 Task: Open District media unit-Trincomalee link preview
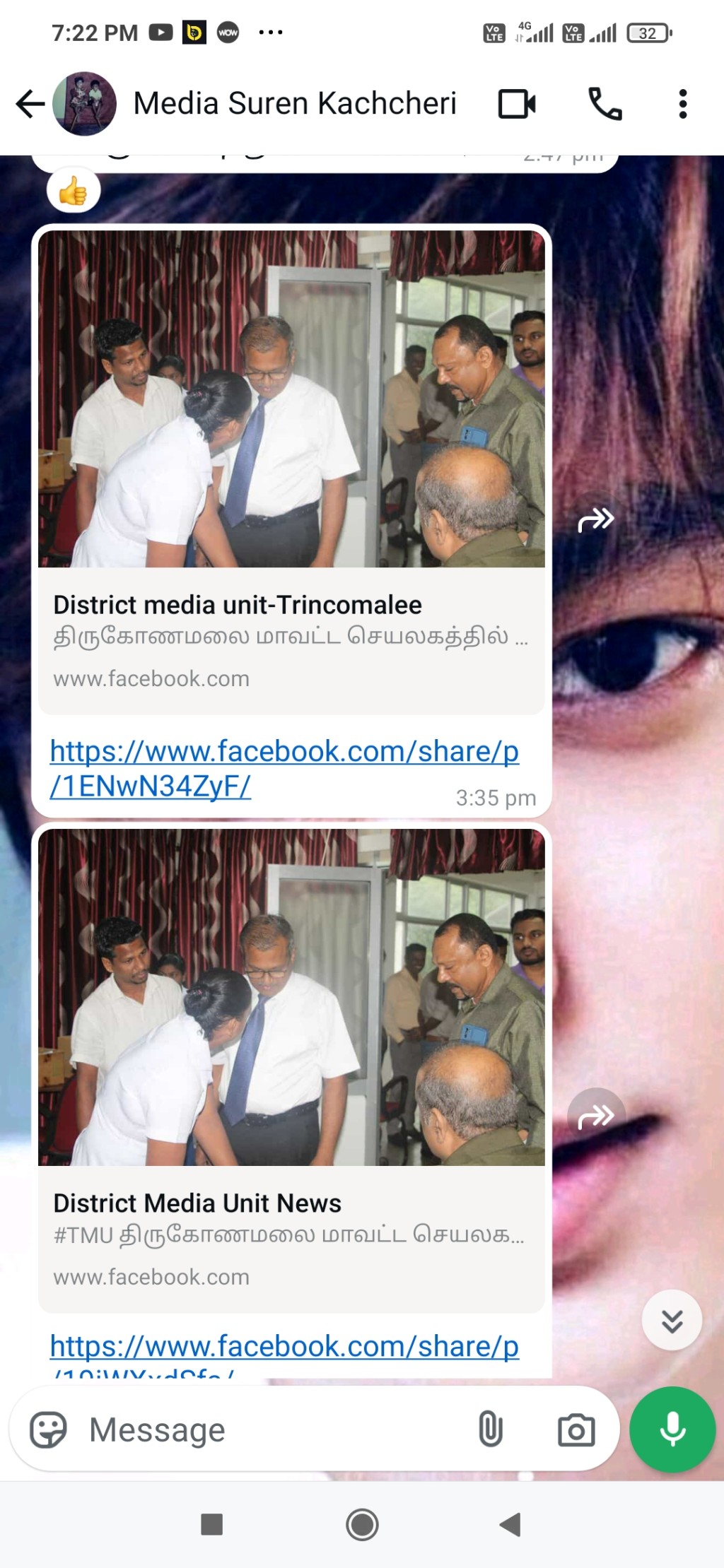291,472
